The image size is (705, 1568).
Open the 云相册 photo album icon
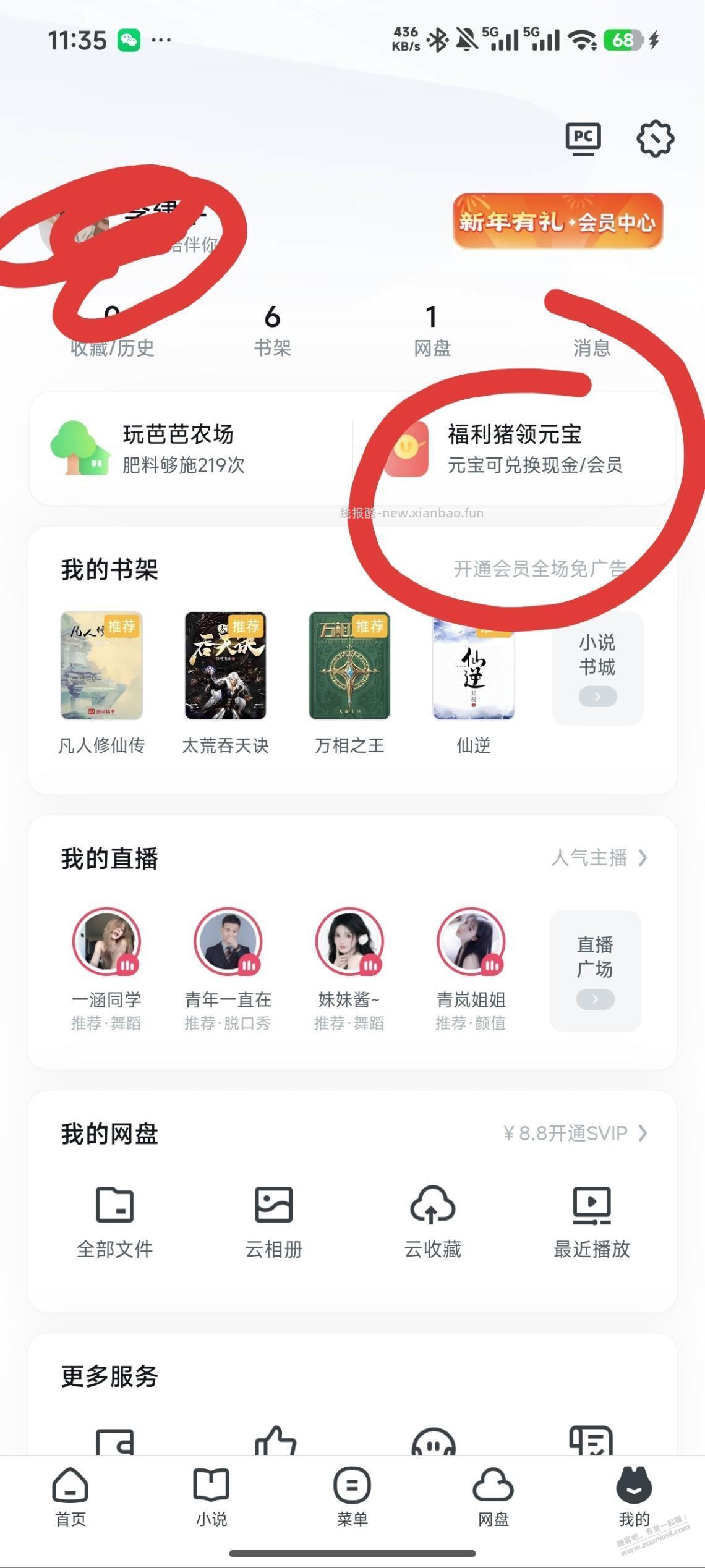click(x=274, y=1205)
